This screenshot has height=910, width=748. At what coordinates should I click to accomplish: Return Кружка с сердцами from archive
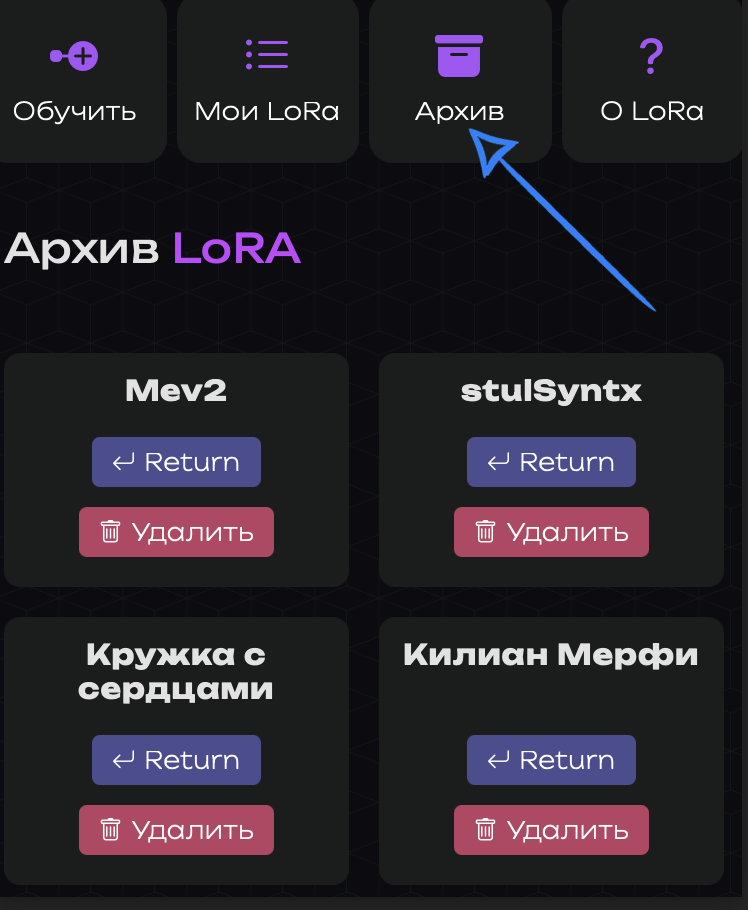(176, 760)
